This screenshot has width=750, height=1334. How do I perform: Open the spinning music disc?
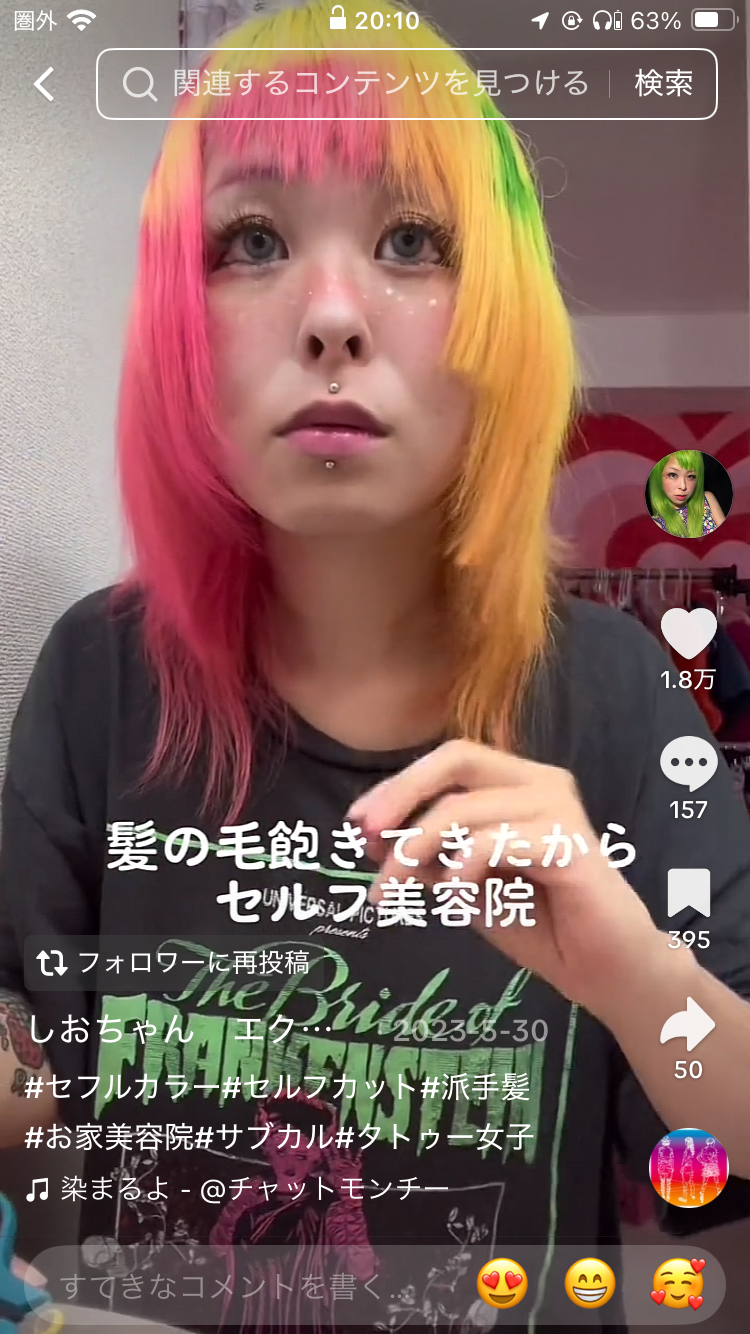point(688,1168)
